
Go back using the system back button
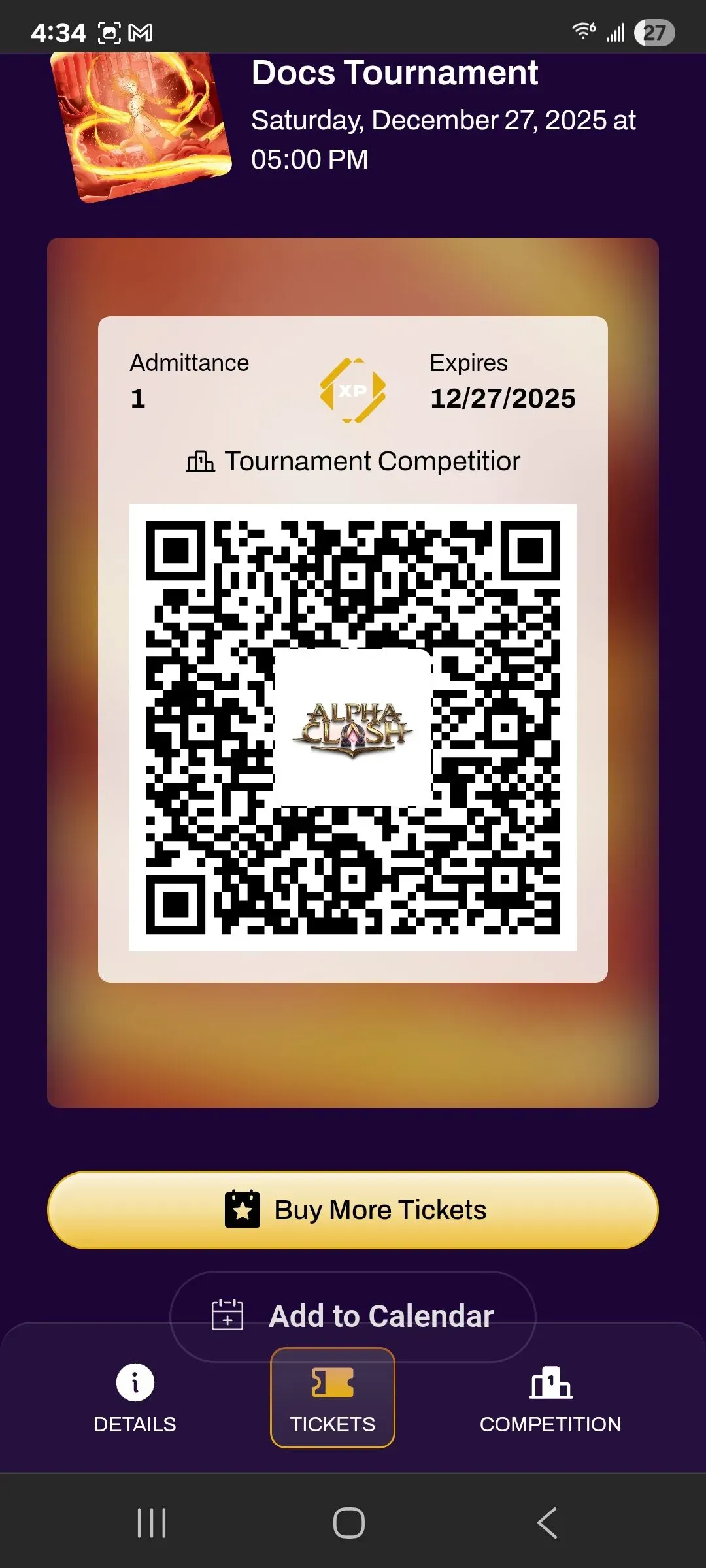coord(548,1523)
